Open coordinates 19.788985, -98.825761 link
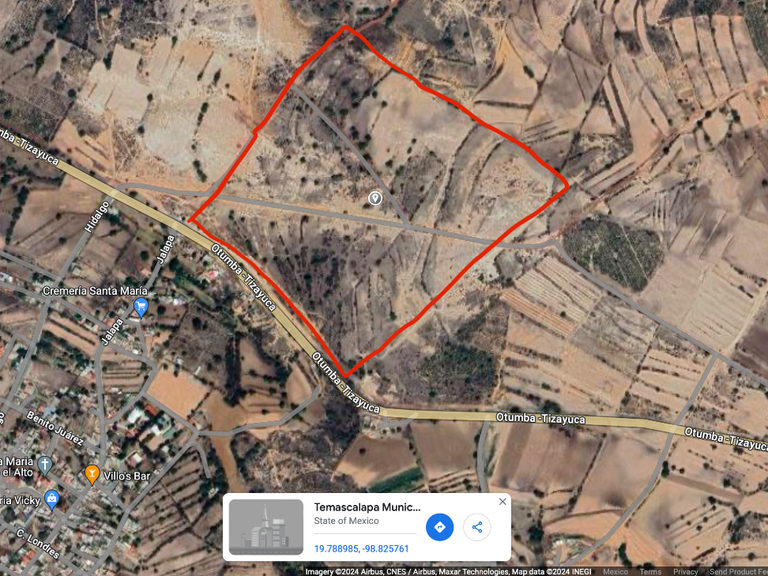Viewport: 768px width, 576px height. pos(361,549)
